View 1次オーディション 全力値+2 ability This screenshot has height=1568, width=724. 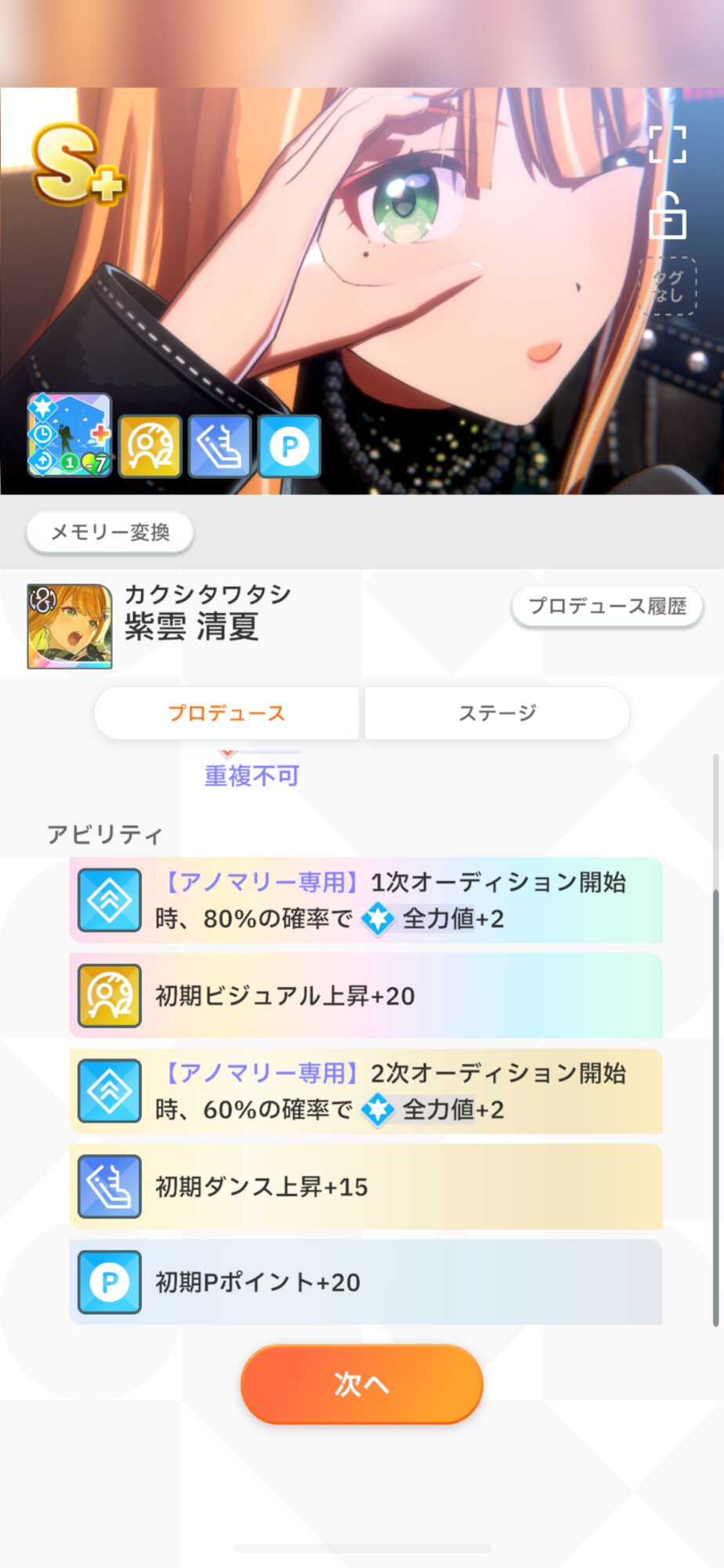[366, 900]
